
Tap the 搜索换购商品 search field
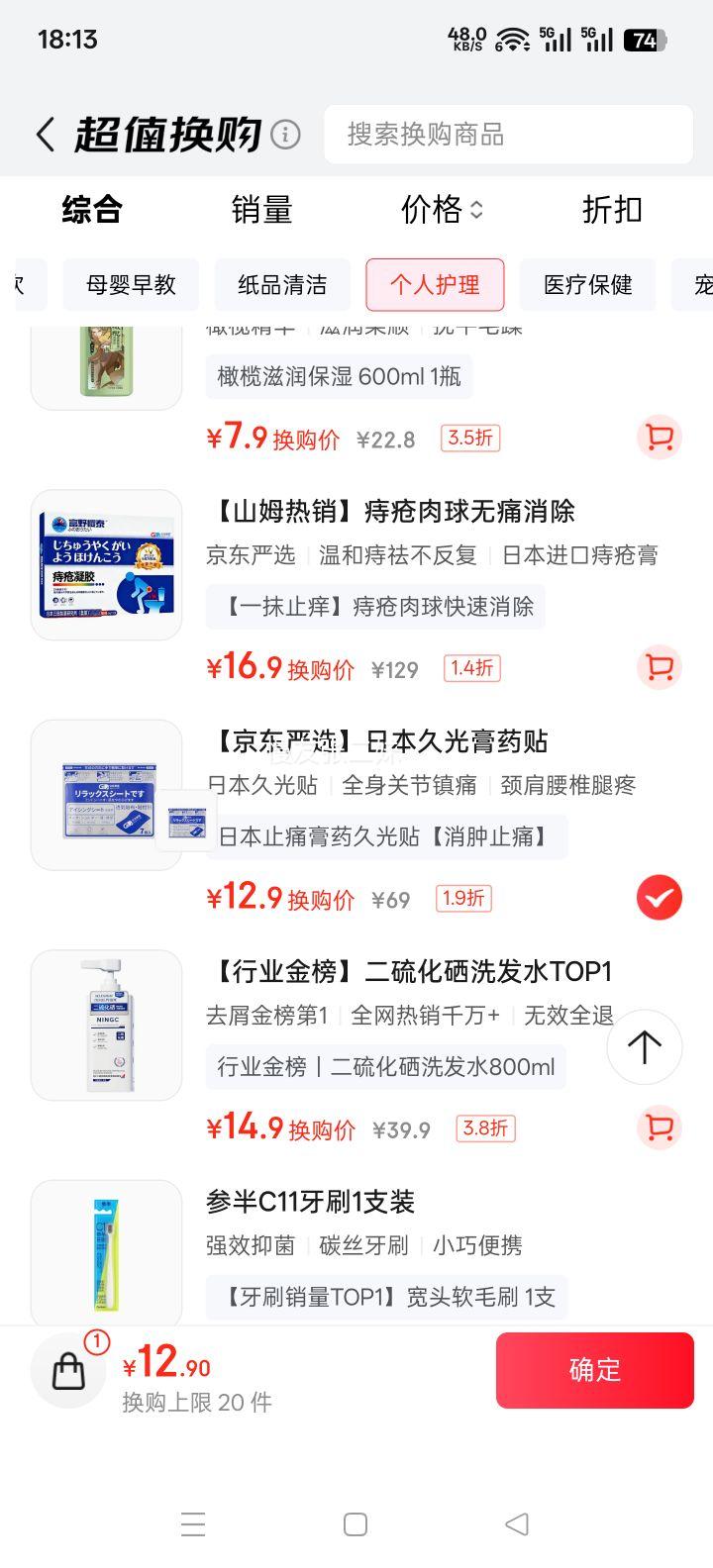pyautogui.click(x=508, y=135)
